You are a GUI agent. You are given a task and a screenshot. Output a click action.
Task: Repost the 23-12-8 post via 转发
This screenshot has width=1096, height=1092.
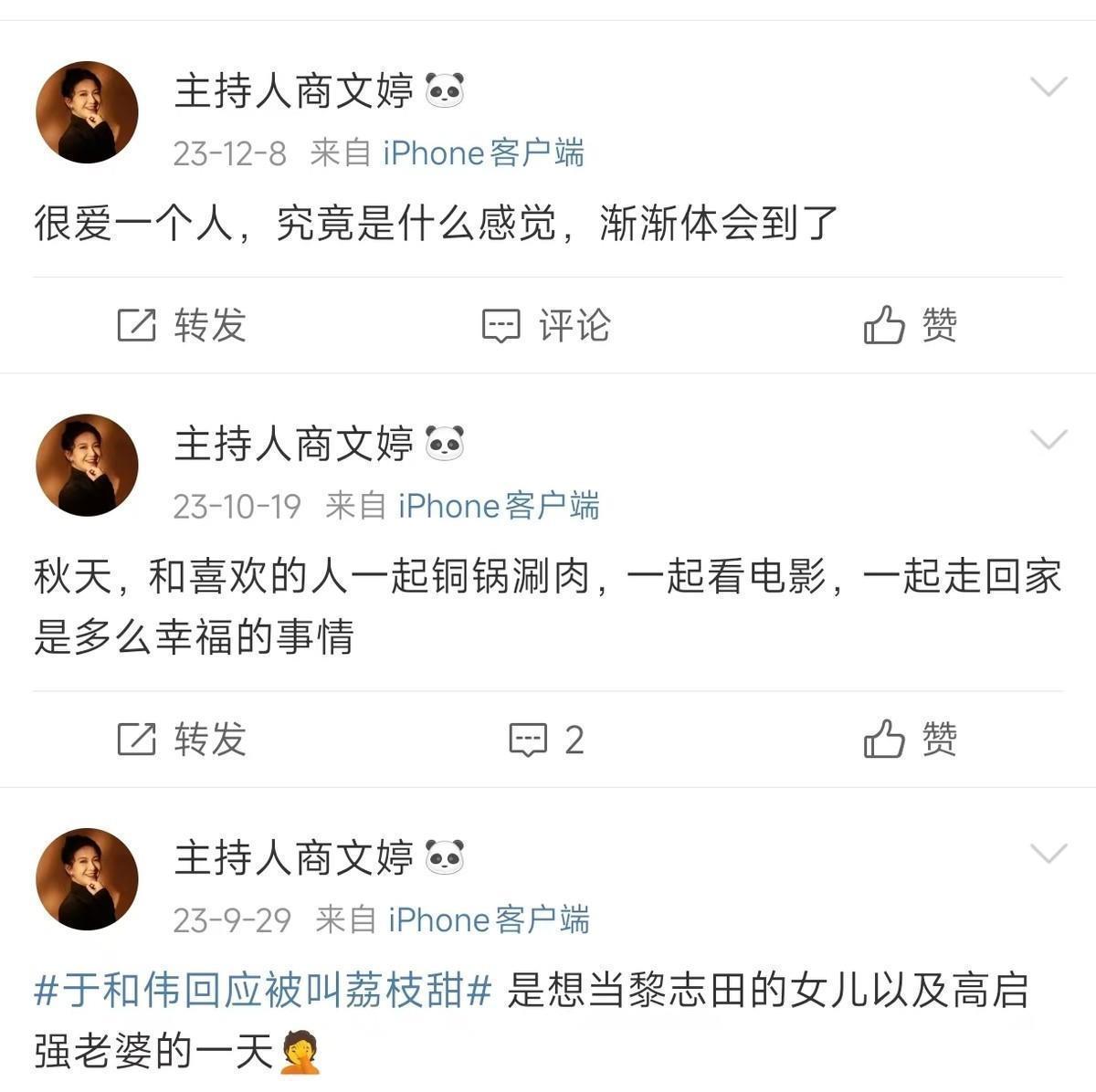(x=183, y=325)
